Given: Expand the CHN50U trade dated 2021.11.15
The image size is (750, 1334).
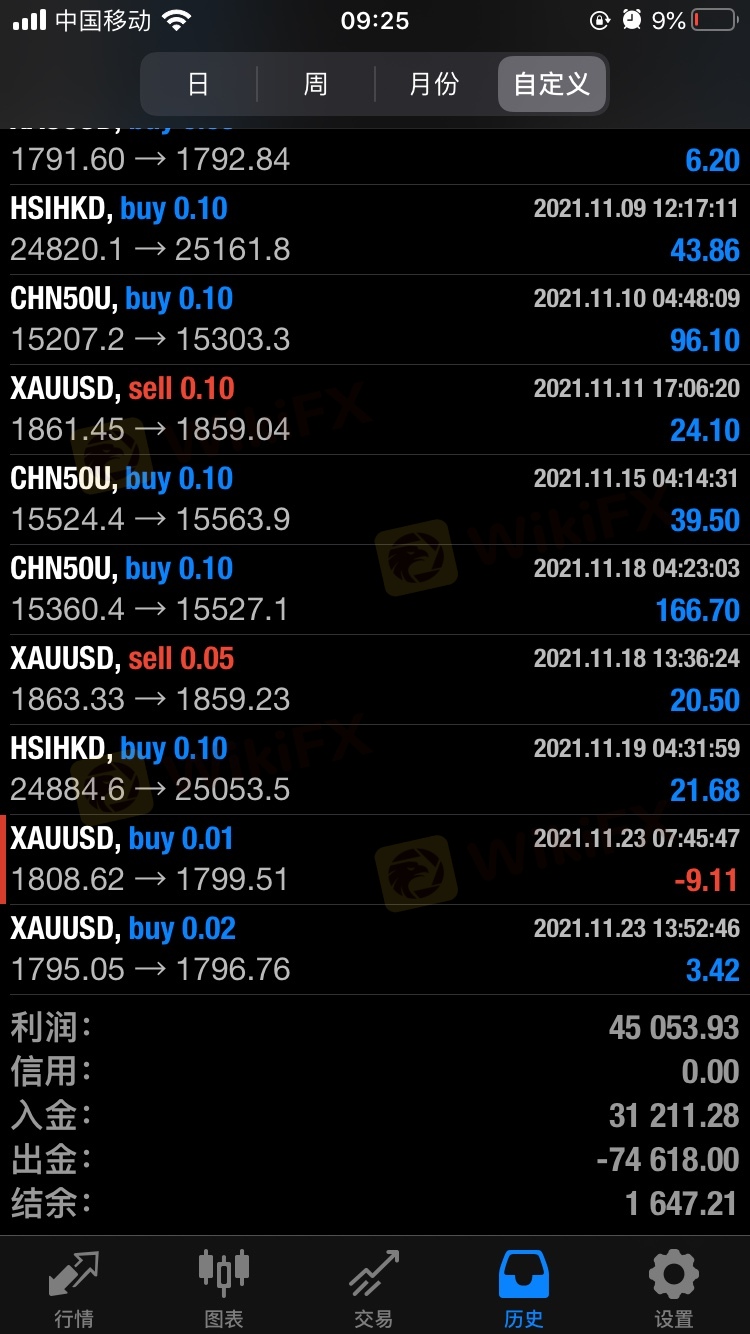Looking at the screenshot, I should 375,500.
